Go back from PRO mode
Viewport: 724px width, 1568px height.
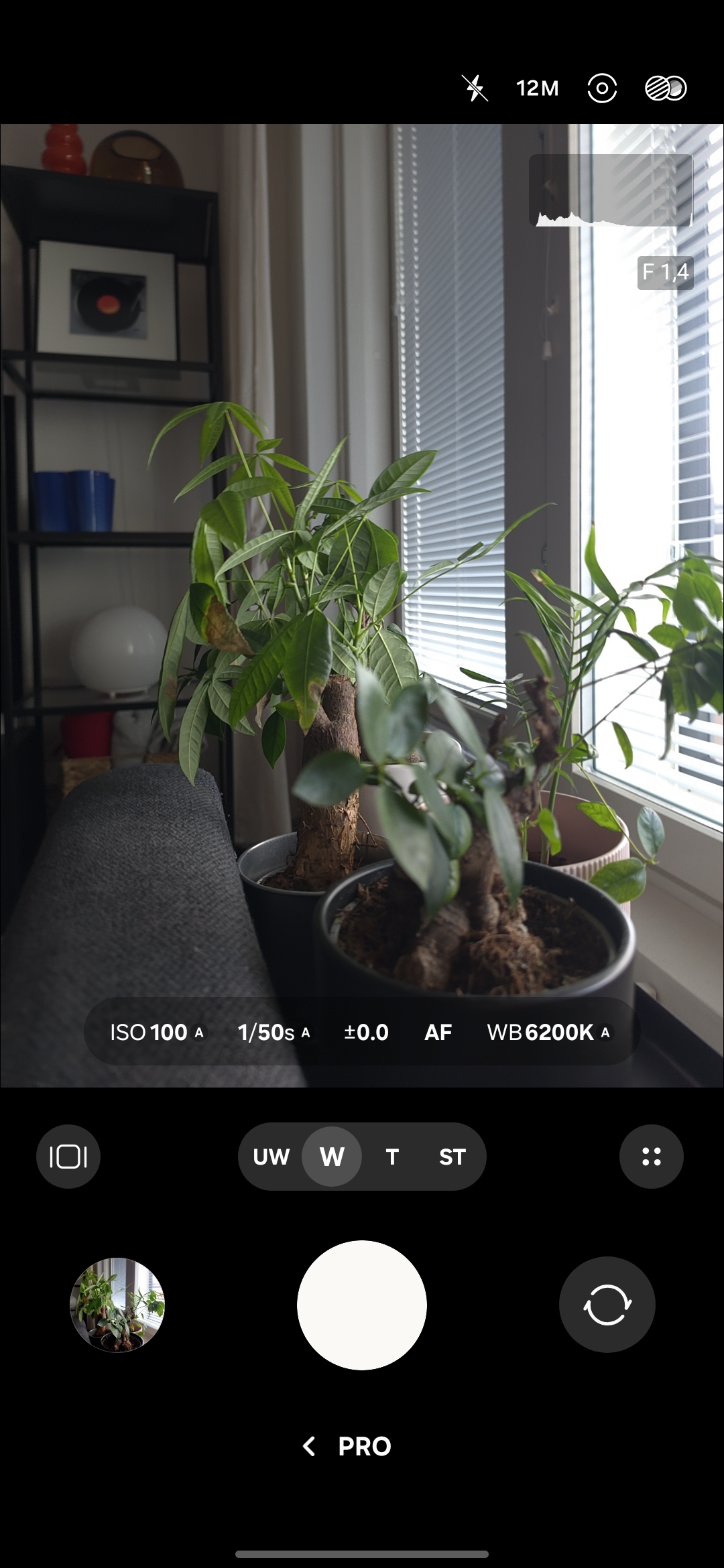point(309,1446)
